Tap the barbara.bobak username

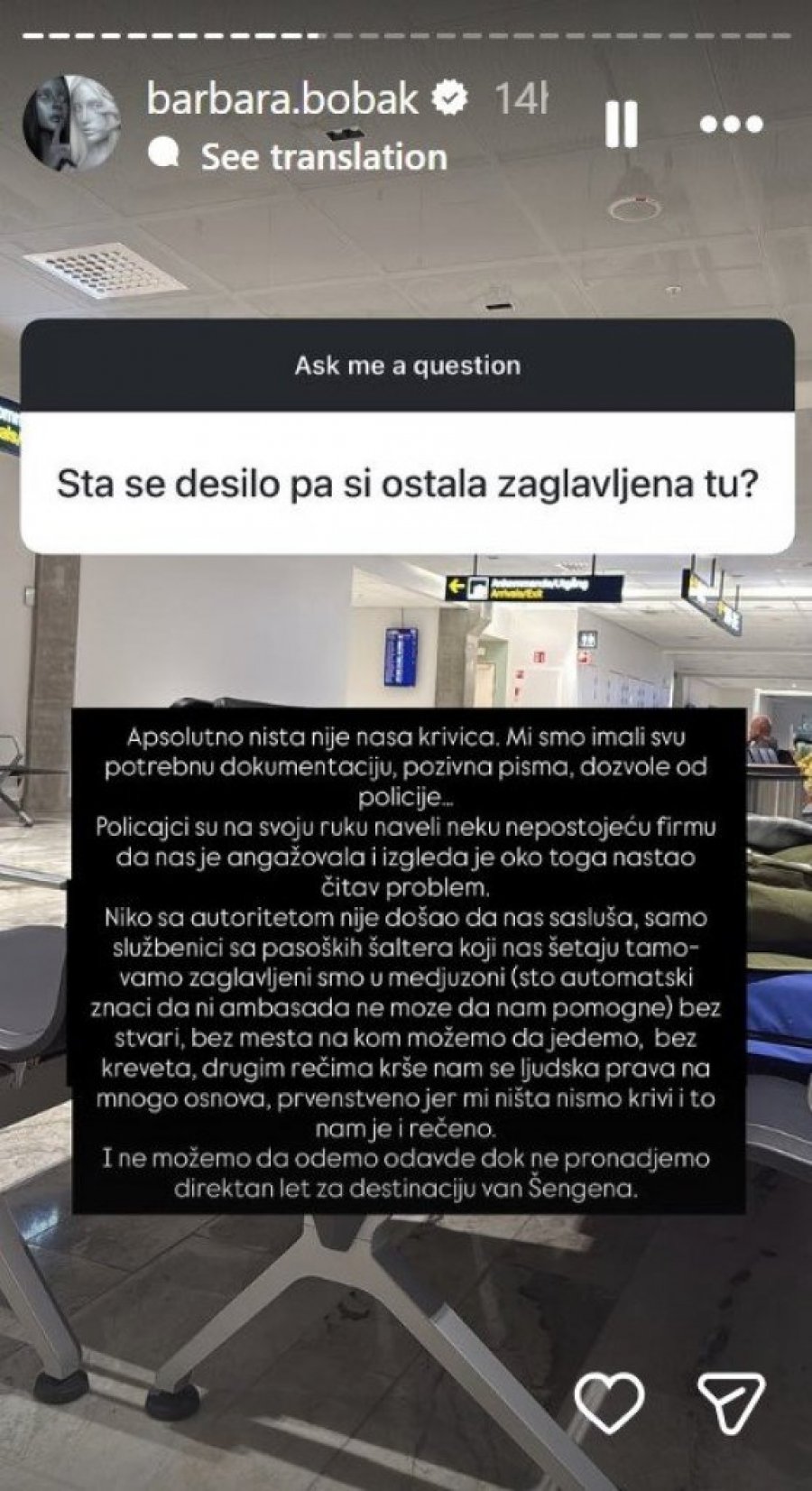(282, 97)
